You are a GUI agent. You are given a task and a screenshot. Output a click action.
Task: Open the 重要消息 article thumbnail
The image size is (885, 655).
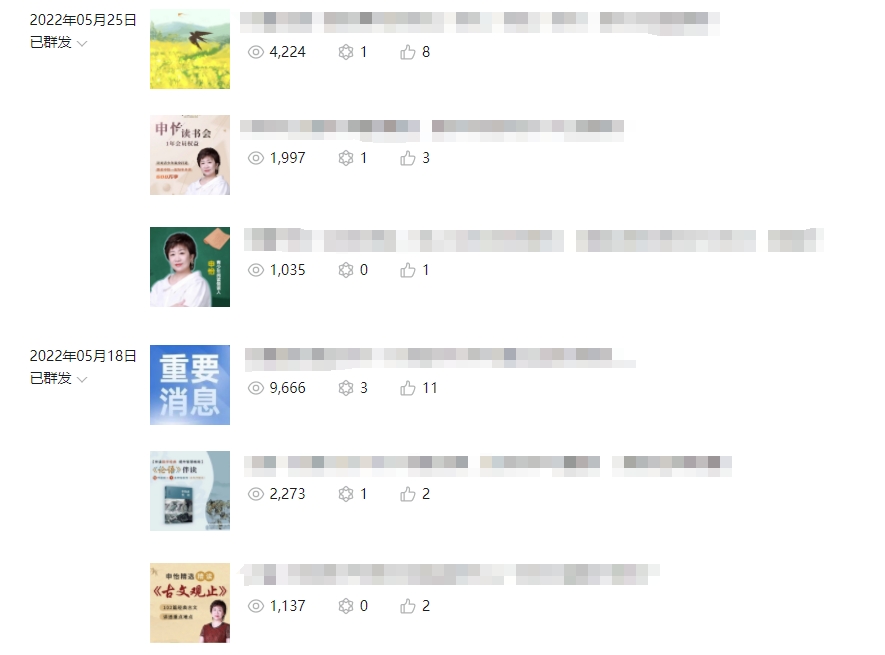[190, 385]
